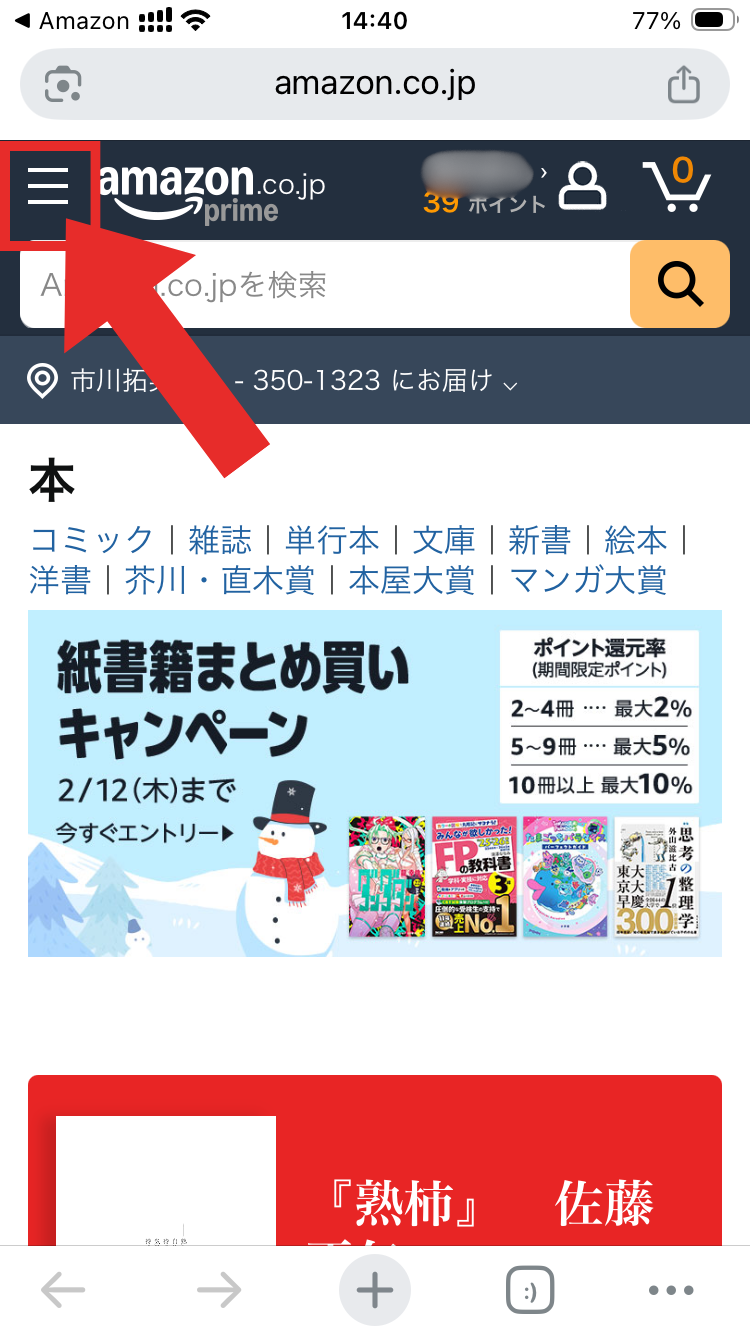The width and height of the screenshot is (750, 1334).
Task: Open the 雑誌 category link
Action: pyautogui.click(x=220, y=540)
